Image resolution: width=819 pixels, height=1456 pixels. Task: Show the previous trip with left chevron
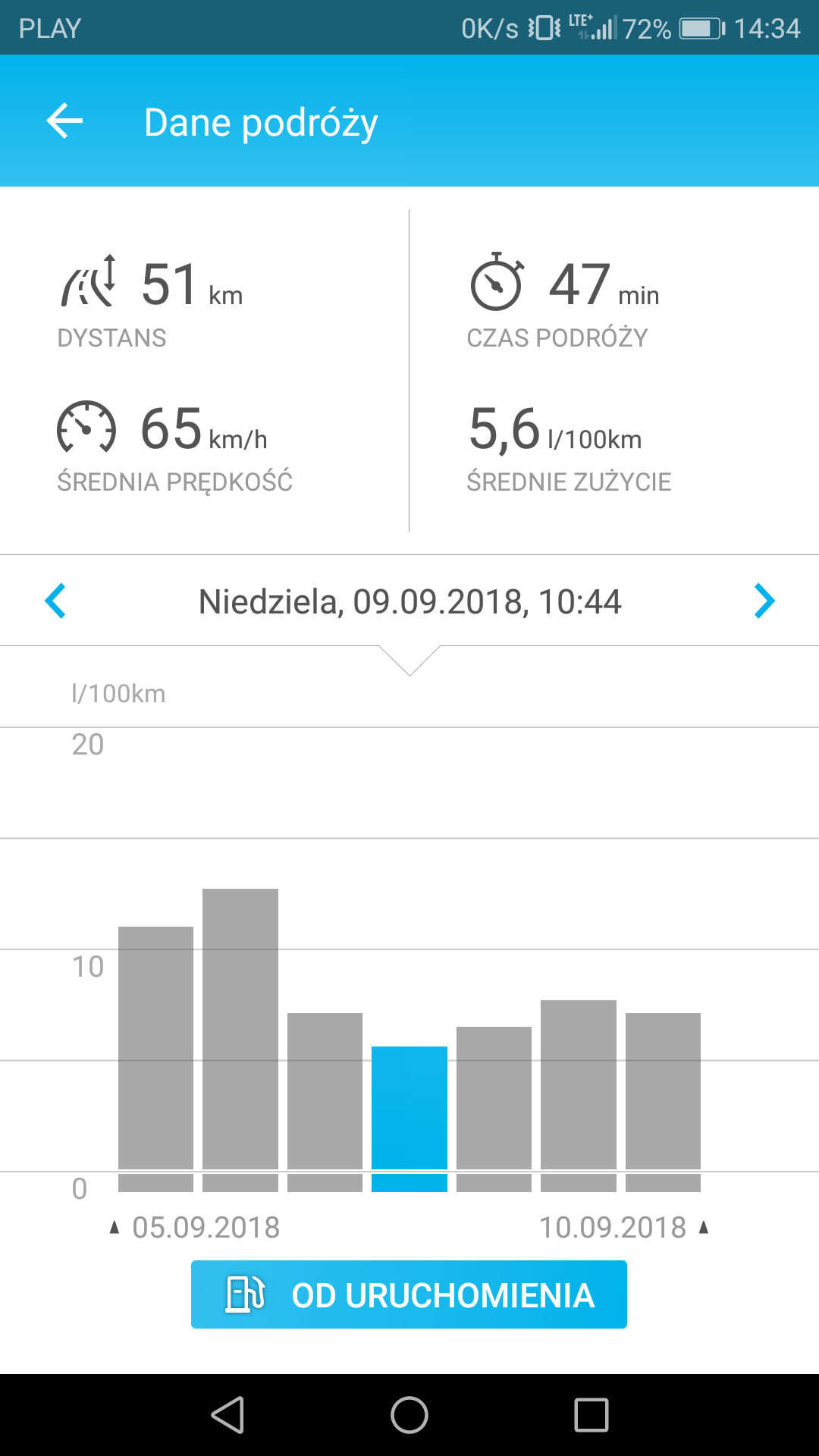point(55,601)
